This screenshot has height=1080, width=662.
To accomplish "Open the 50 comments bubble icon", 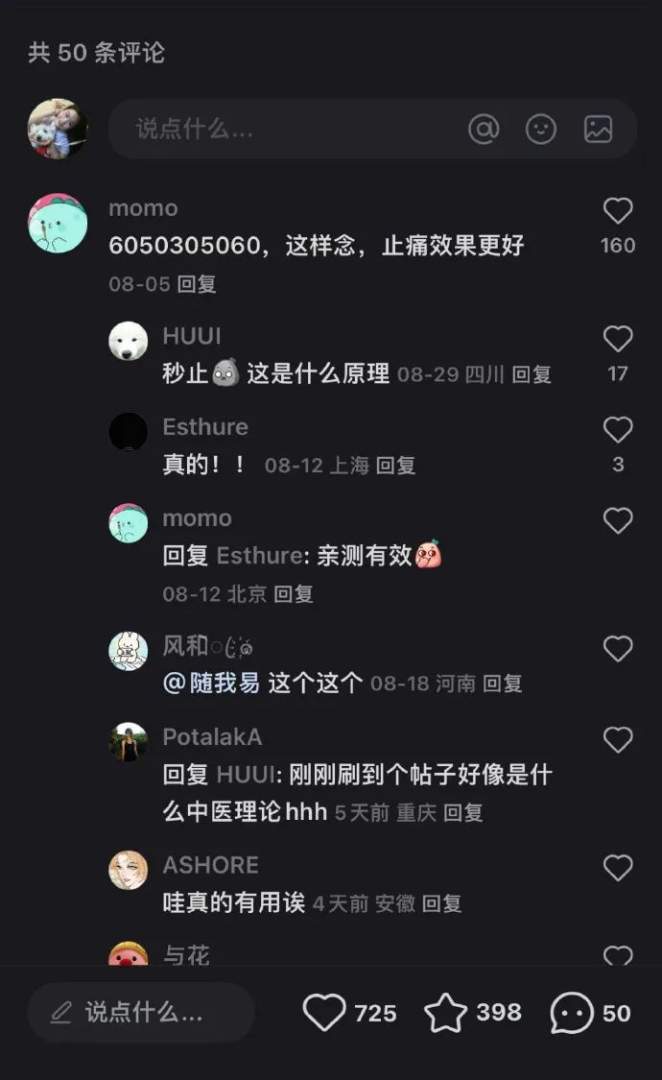I will [572, 1013].
